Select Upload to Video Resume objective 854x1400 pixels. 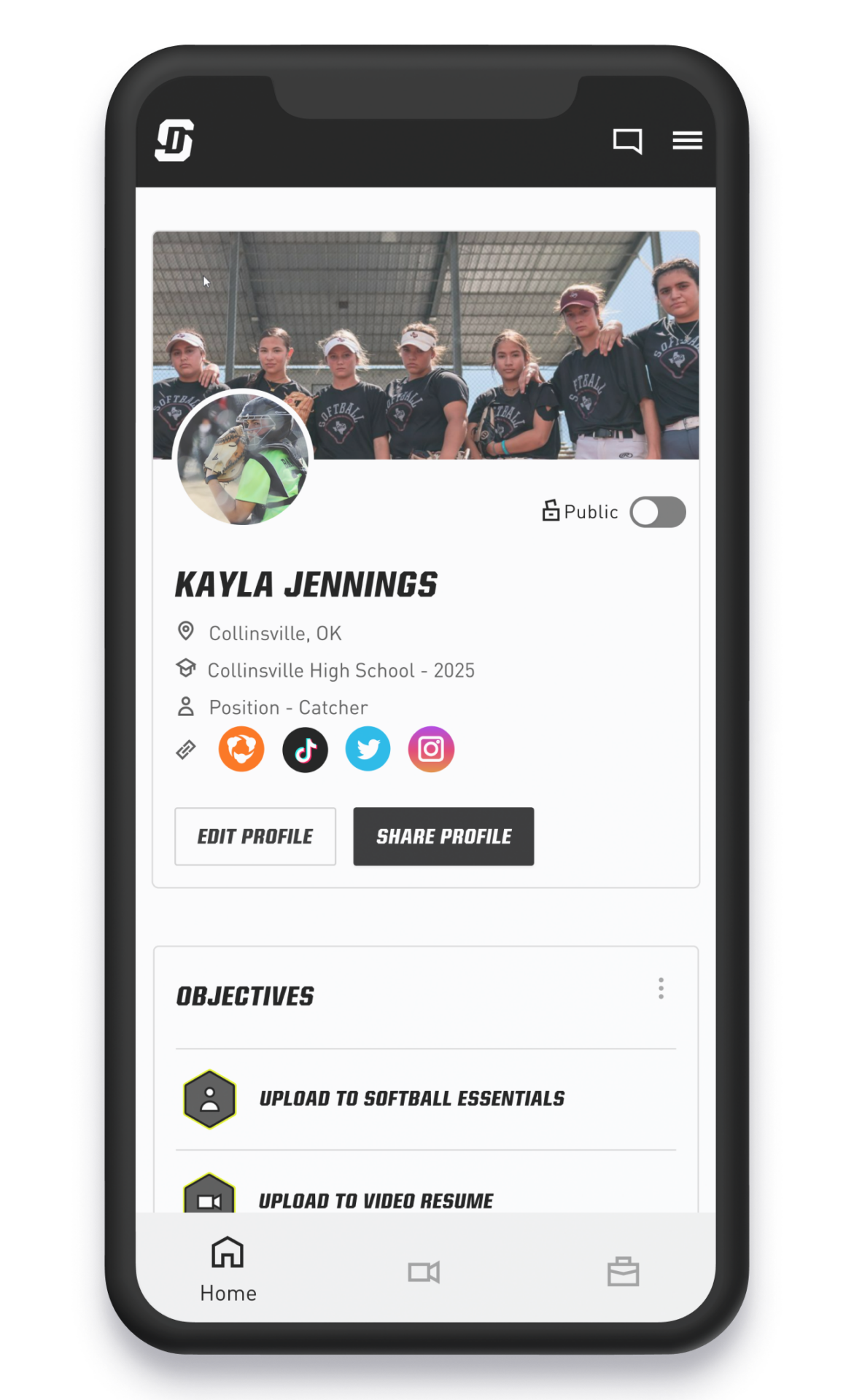tap(376, 1200)
